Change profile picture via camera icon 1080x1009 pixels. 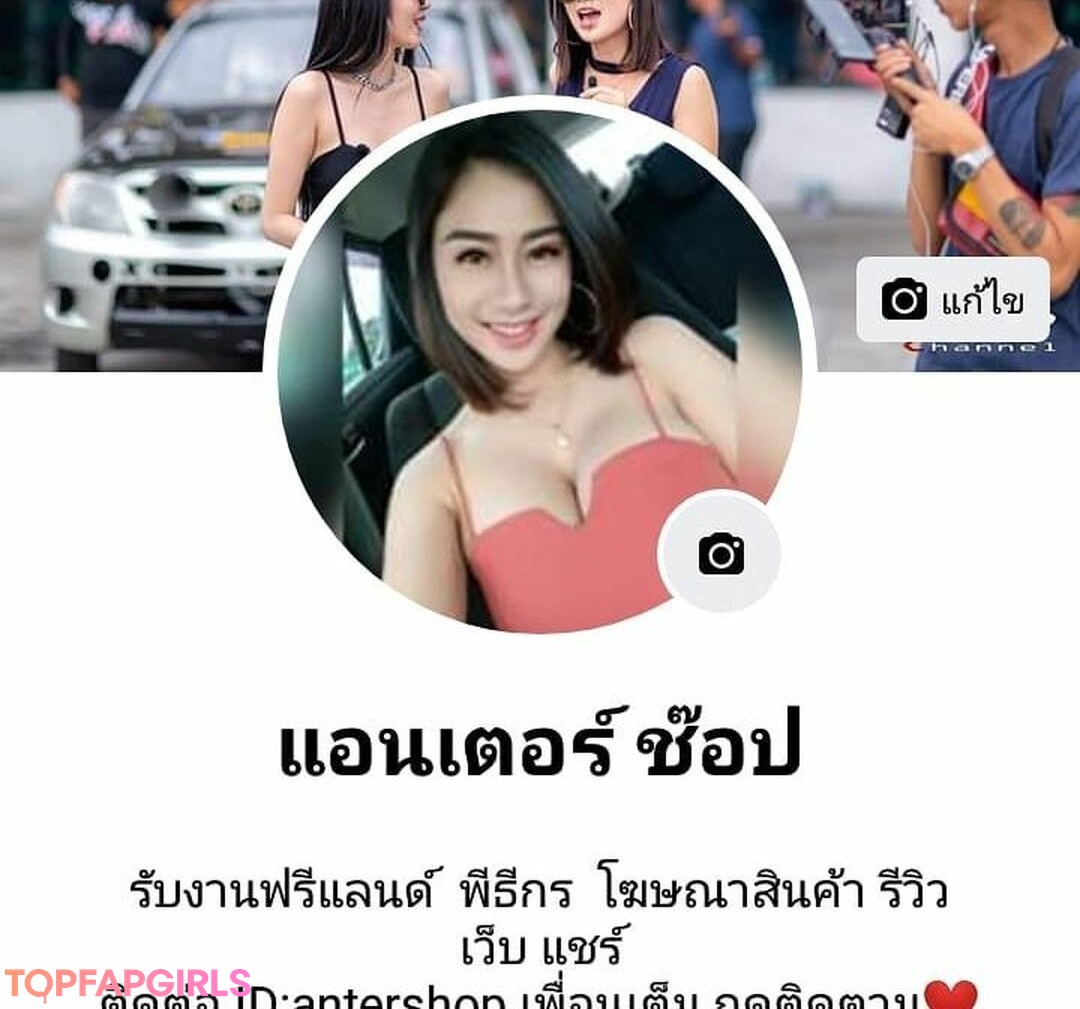[x=721, y=553]
